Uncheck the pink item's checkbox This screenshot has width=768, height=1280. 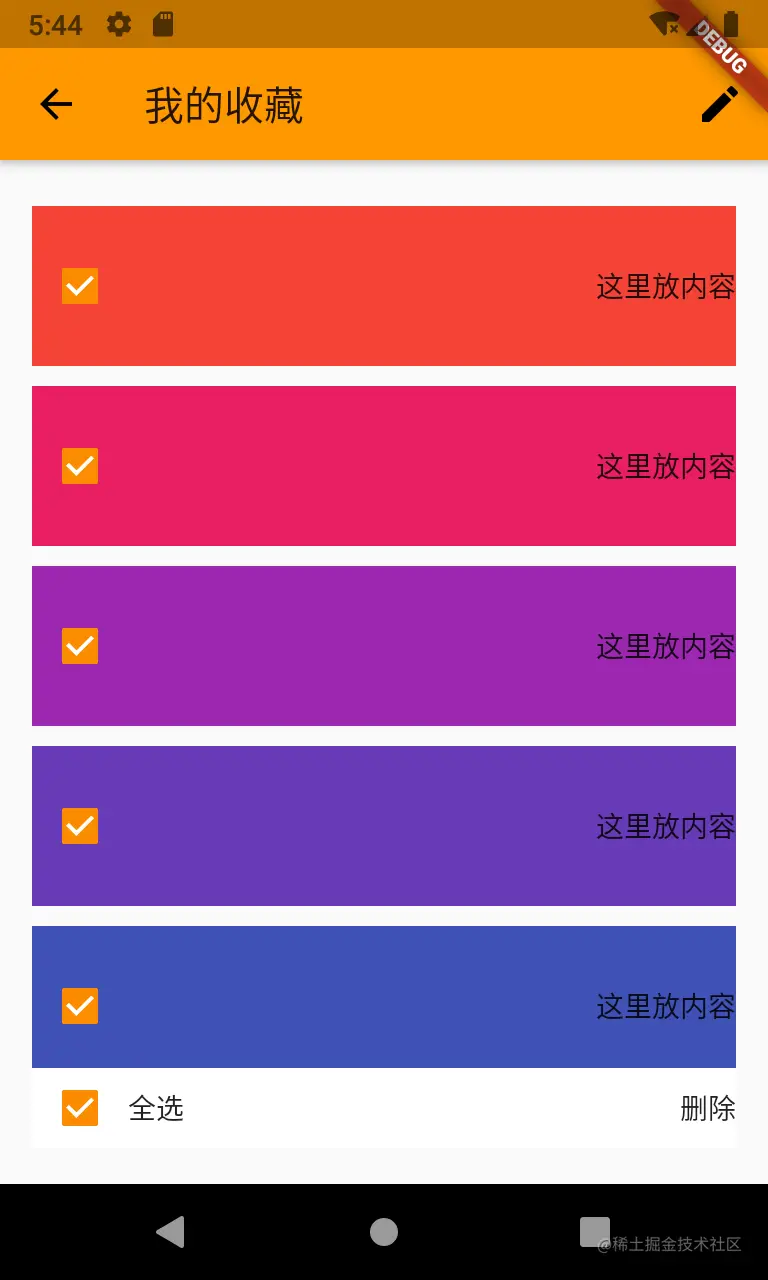coord(80,466)
